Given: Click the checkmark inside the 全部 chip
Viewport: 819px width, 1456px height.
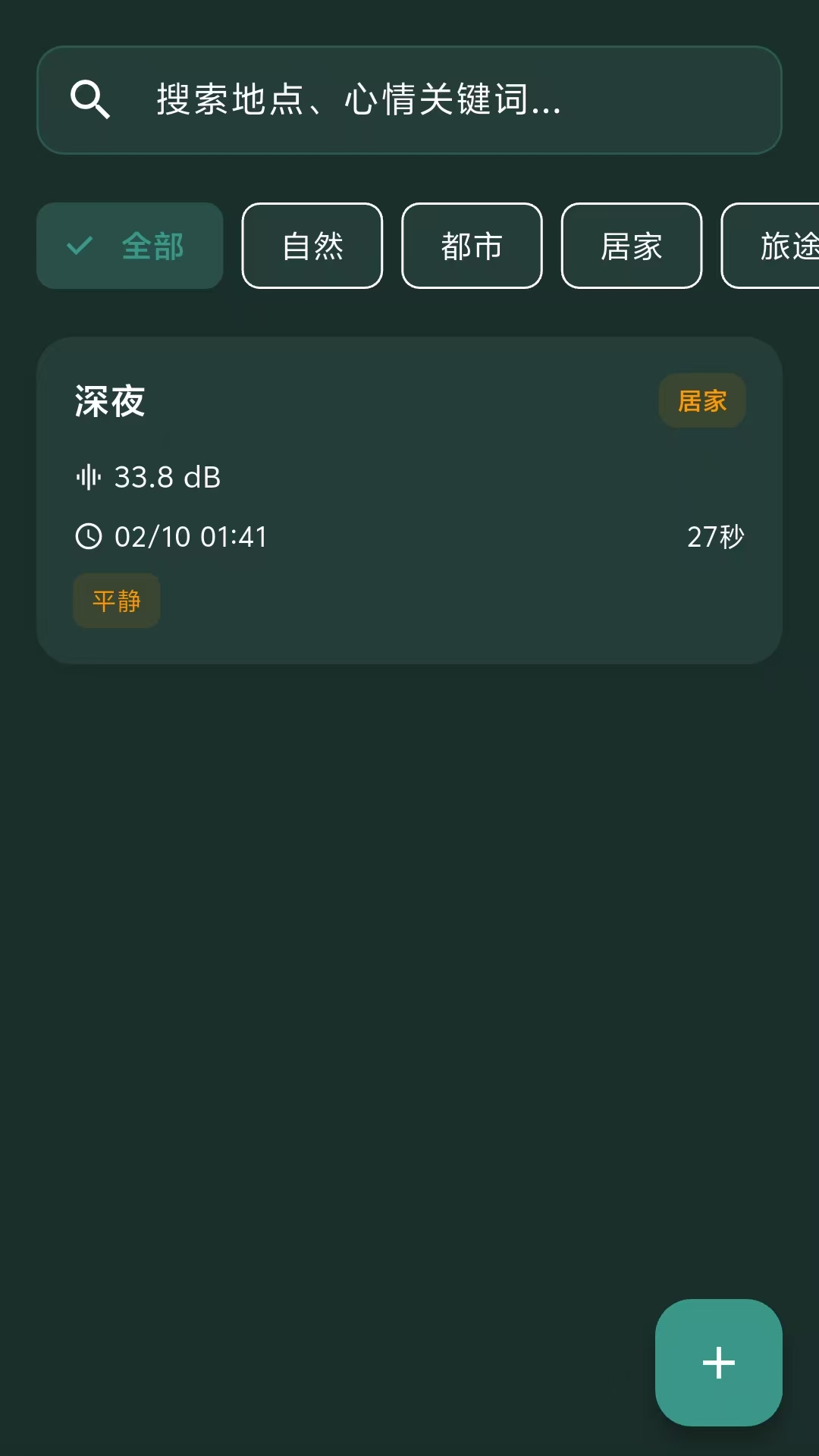Looking at the screenshot, I should pos(80,246).
